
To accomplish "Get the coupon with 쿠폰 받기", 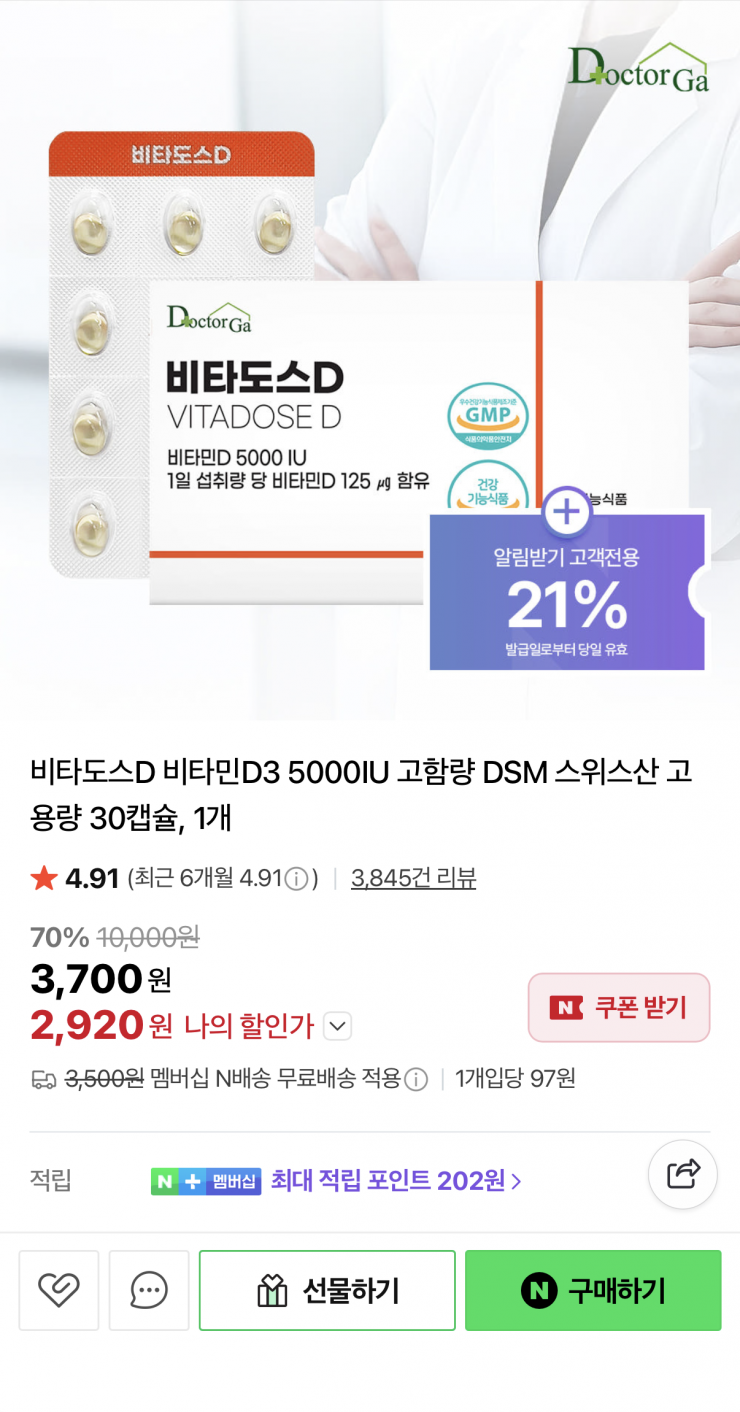I will [619, 1007].
